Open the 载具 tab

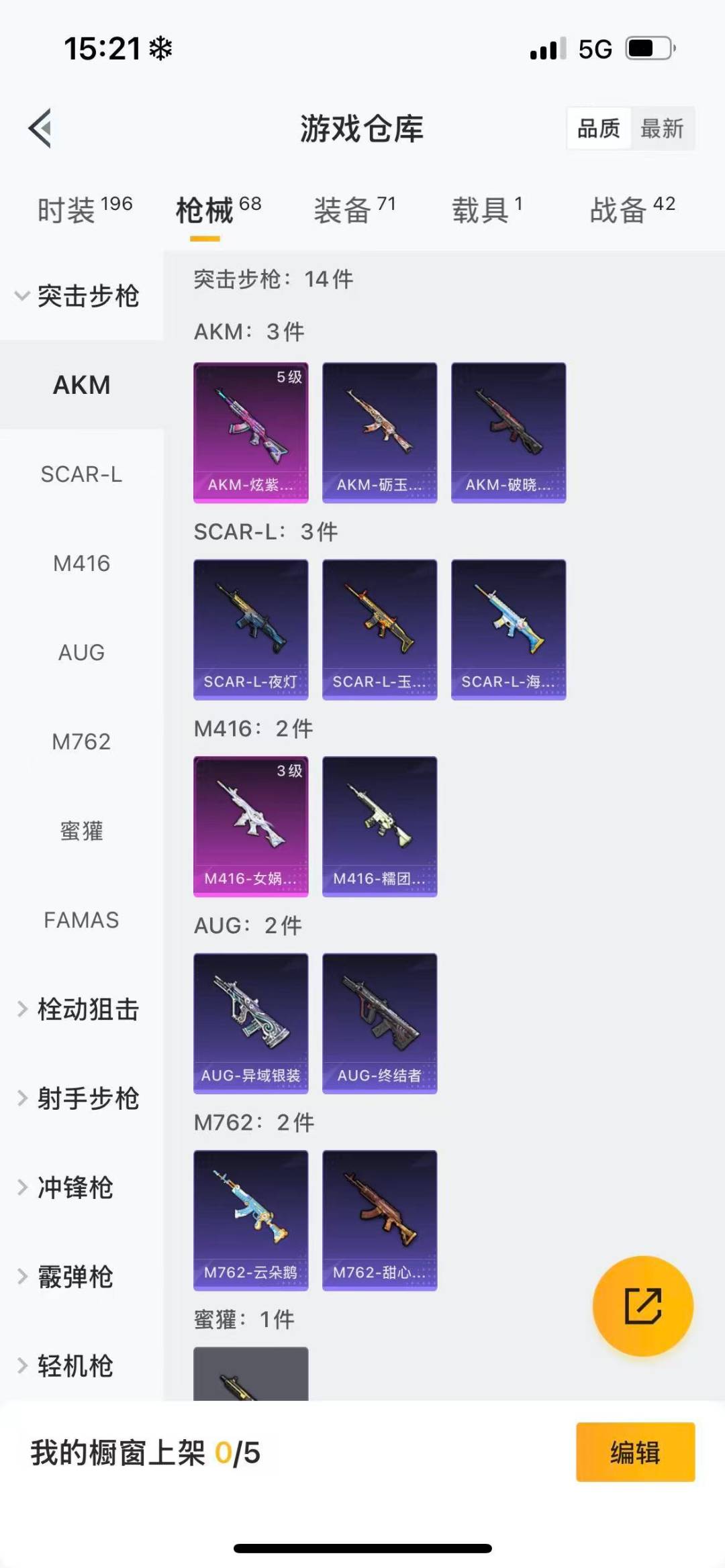(487, 210)
